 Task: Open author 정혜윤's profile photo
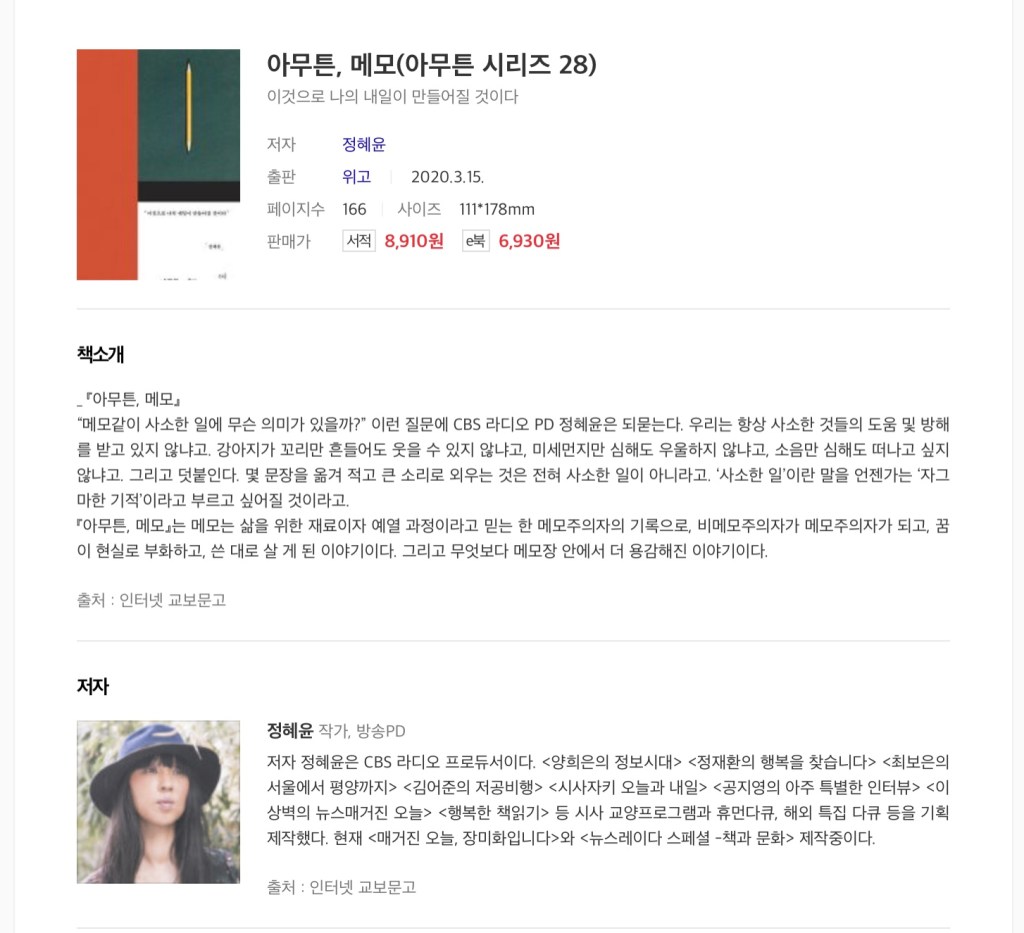click(x=158, y=802)
